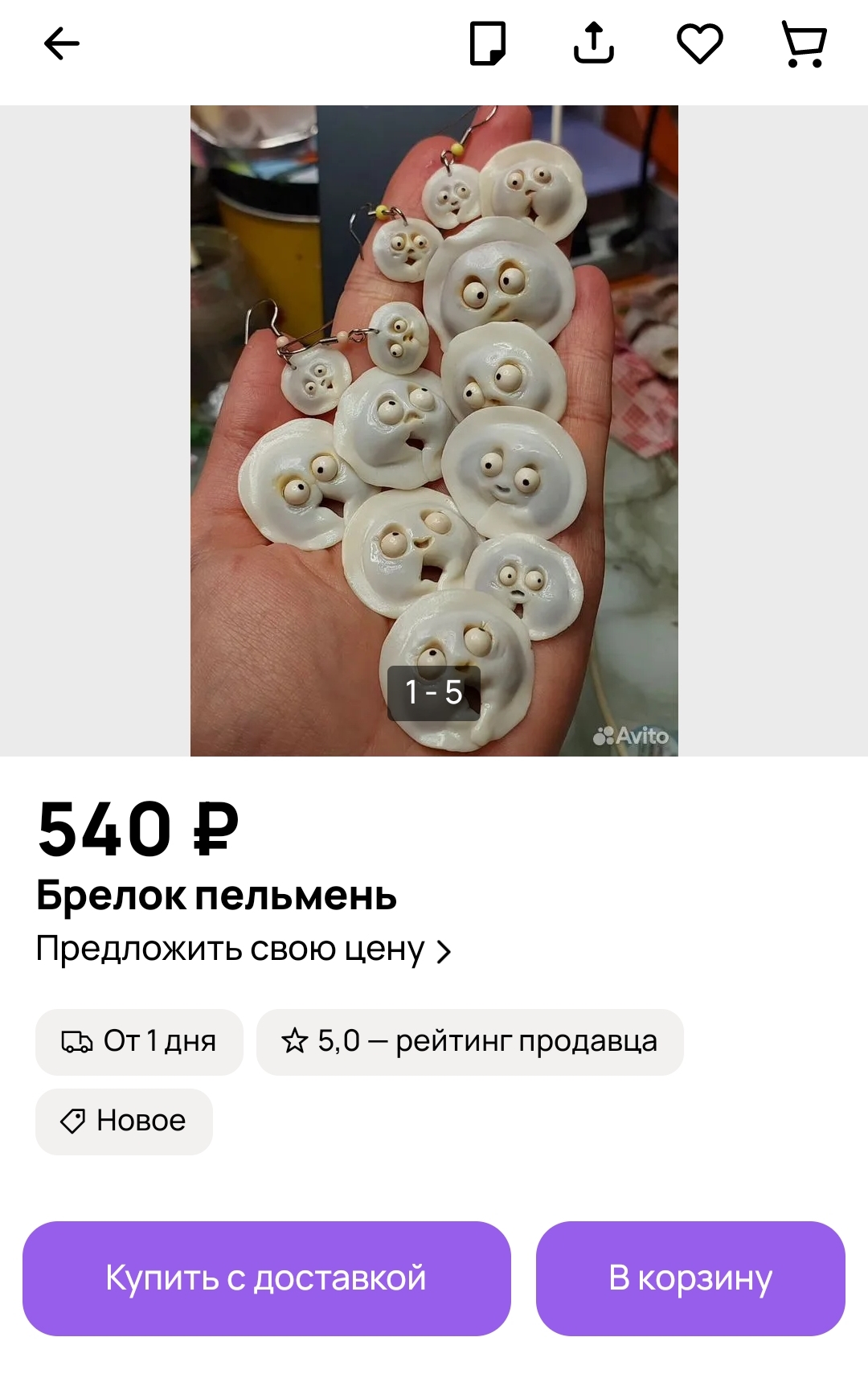Tap "Предложить свою цену" link
Image resolution: width=868 pixels, height=1374 pixels.
click(x=244, y=949)
